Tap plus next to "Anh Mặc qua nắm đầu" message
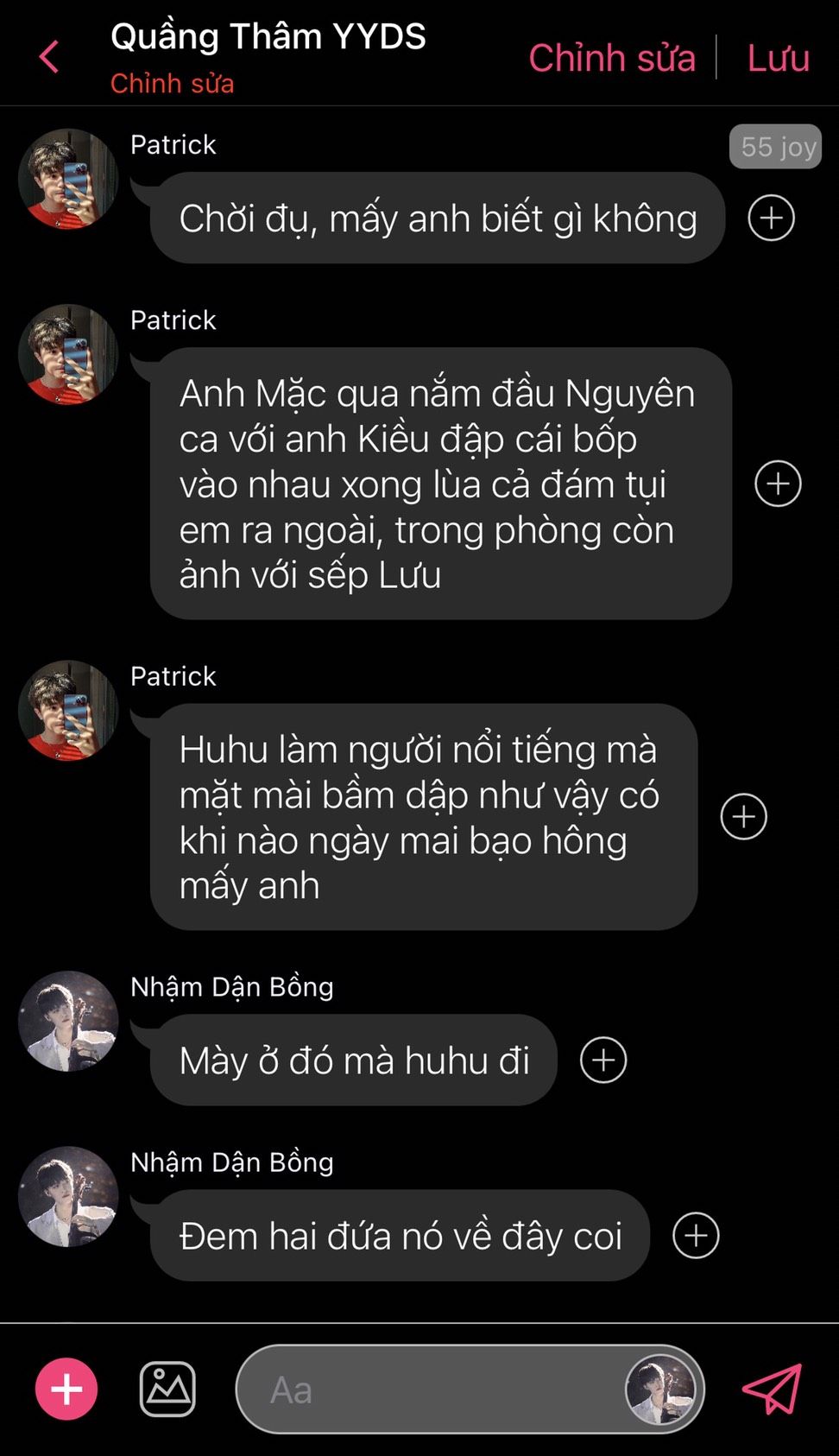Viewport: 839px width, 1456px height. 778,484
